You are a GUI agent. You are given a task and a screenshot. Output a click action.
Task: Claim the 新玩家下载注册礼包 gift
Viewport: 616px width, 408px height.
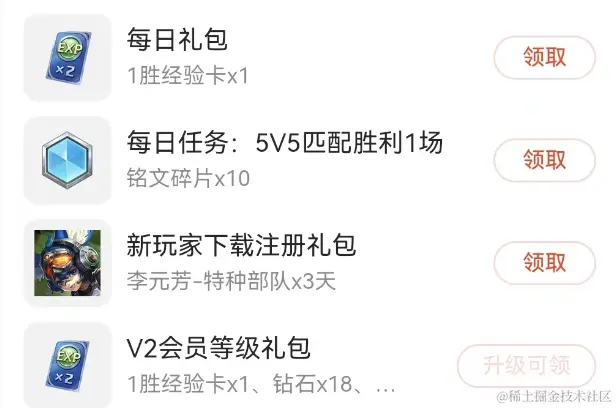coord(544,262)
